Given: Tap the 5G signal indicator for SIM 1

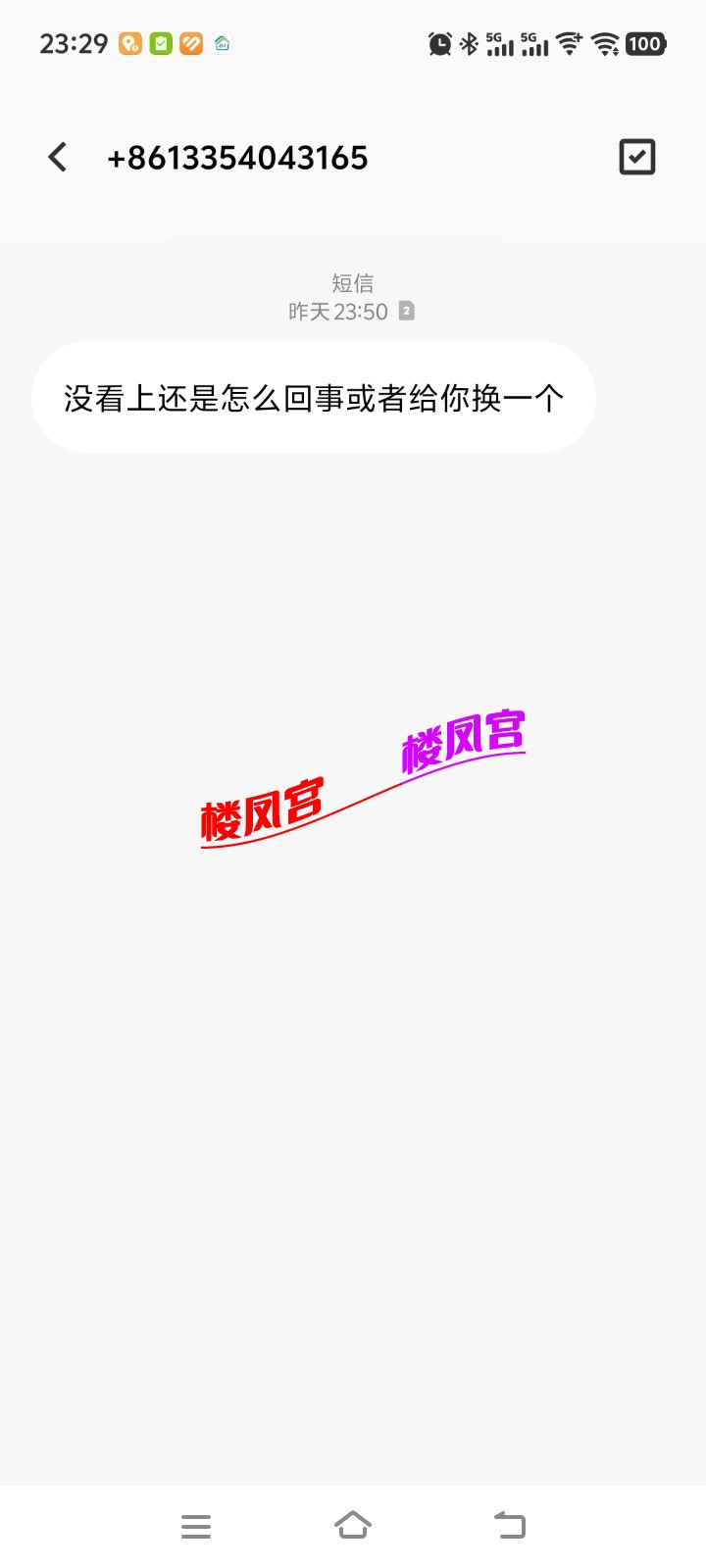Looking at the screenshot, I should [500, 43].
